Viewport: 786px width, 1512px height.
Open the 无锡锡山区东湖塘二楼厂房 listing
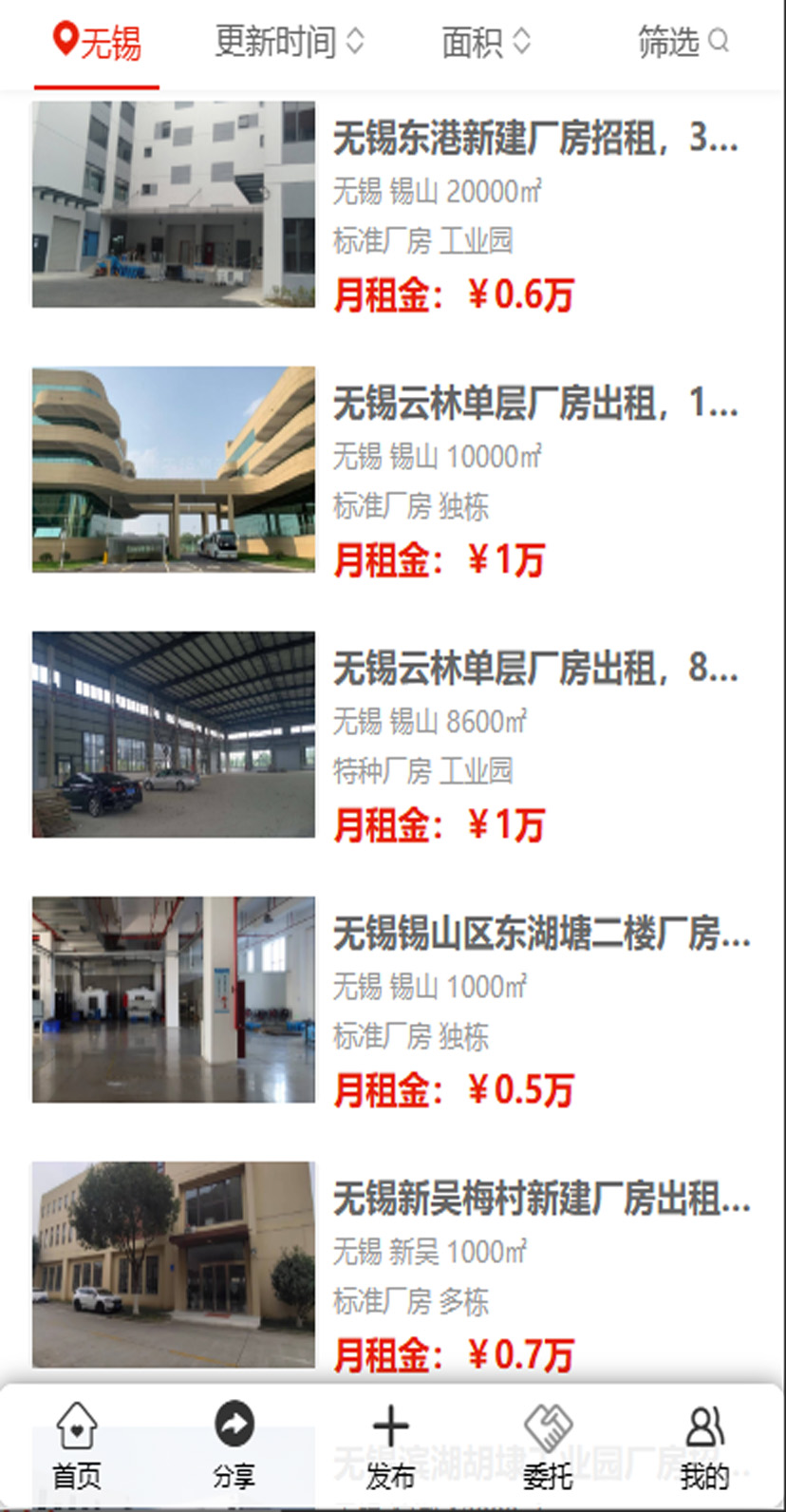(541, 935)
